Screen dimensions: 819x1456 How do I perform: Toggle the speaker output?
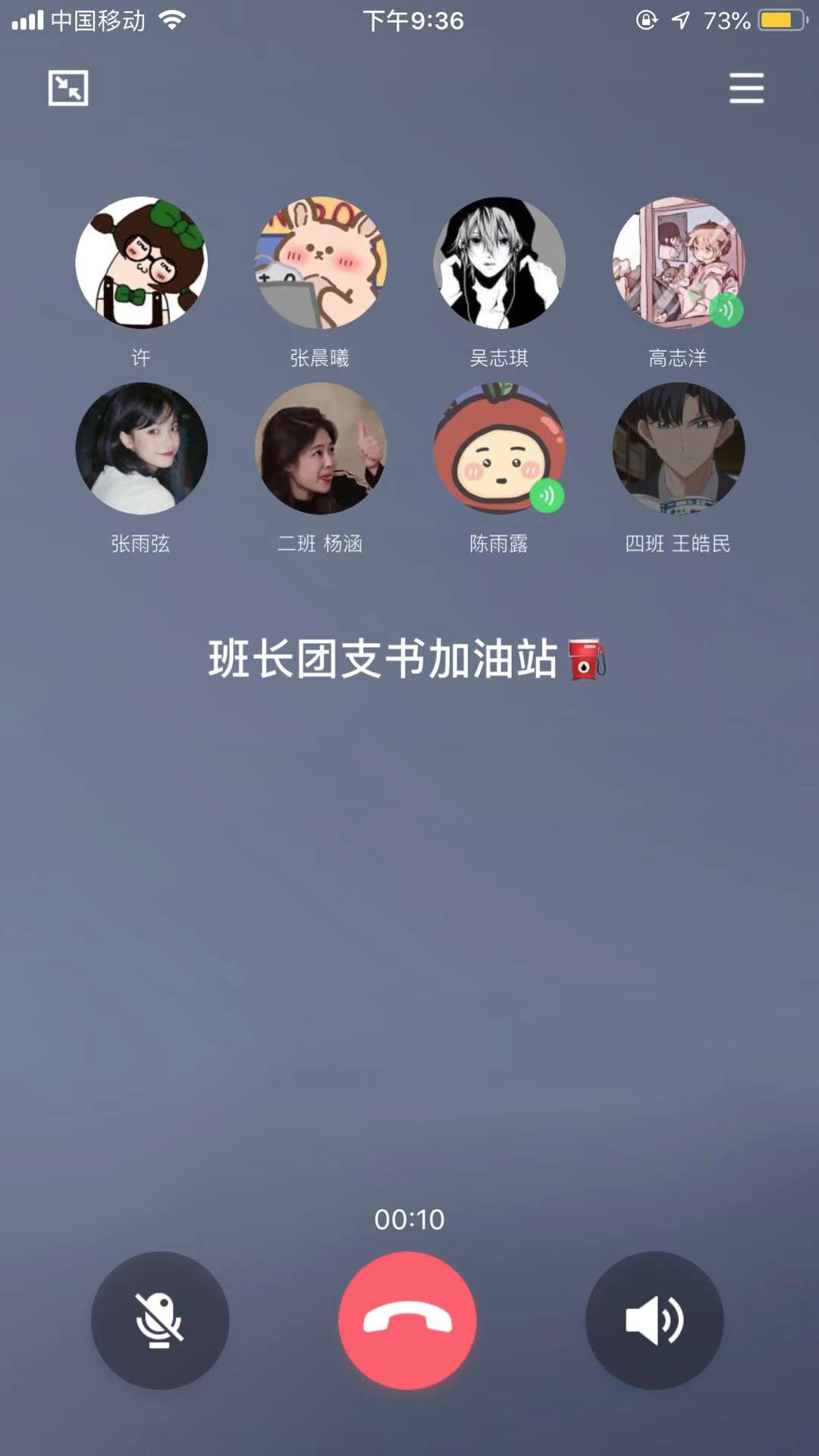tap(654, 1320)
